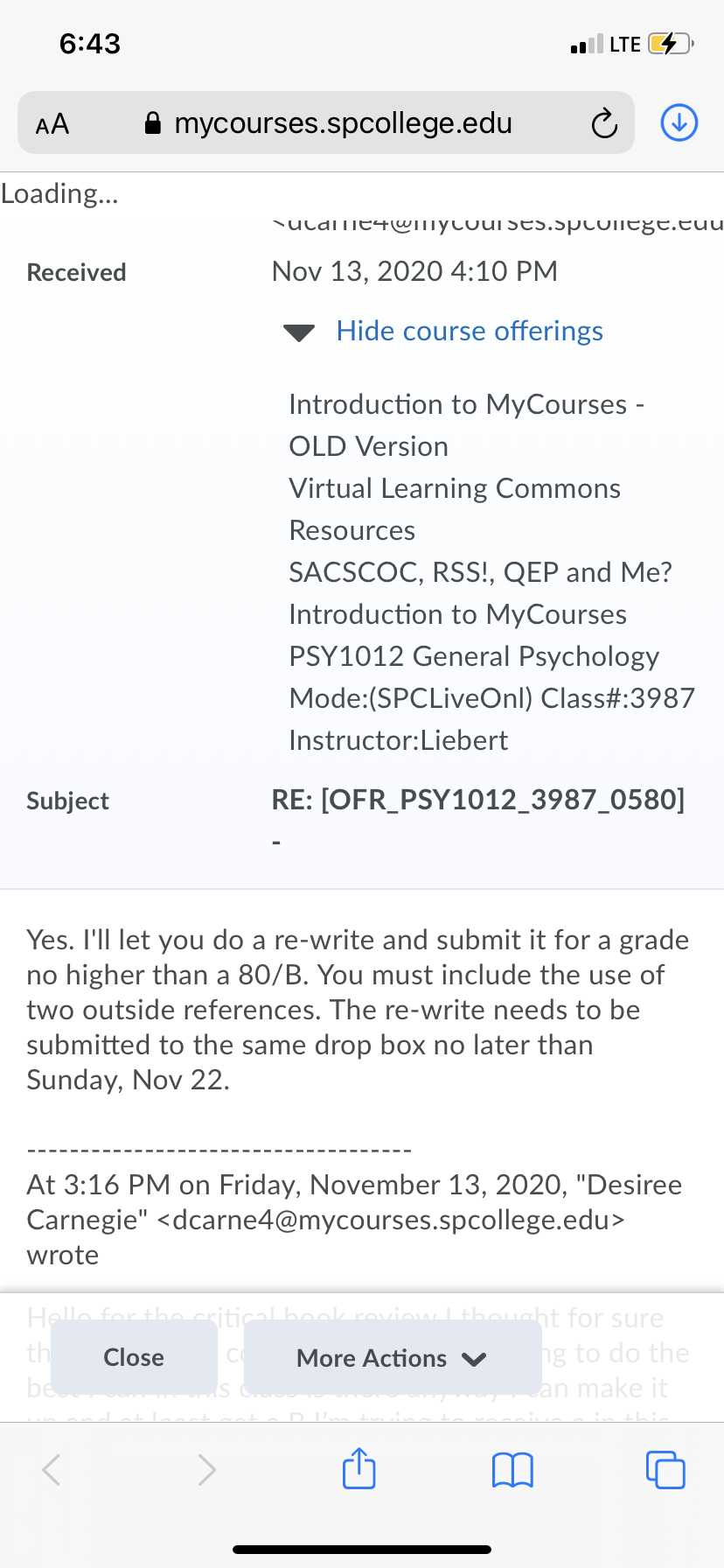The image size is (724, 1568).
Task: Reload the page
Action: tap(604, 123)
